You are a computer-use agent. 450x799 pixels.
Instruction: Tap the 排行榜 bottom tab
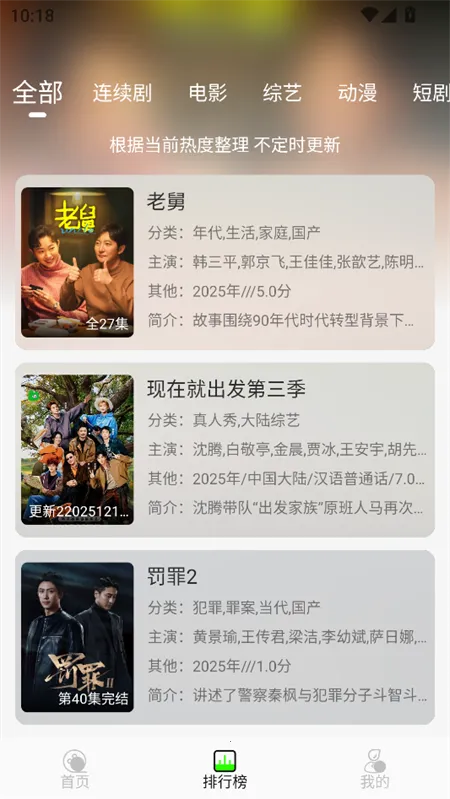click(225, 769)
